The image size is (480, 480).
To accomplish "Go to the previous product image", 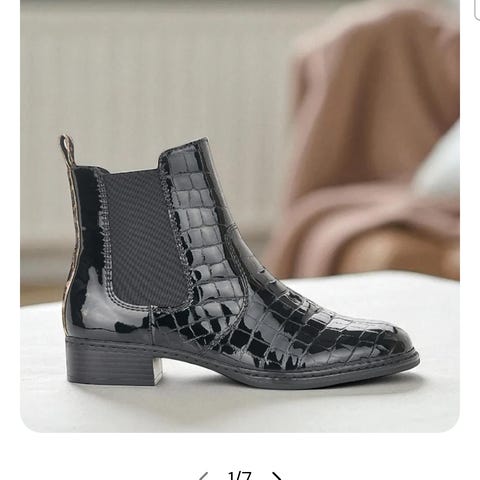I will point(203,476).
